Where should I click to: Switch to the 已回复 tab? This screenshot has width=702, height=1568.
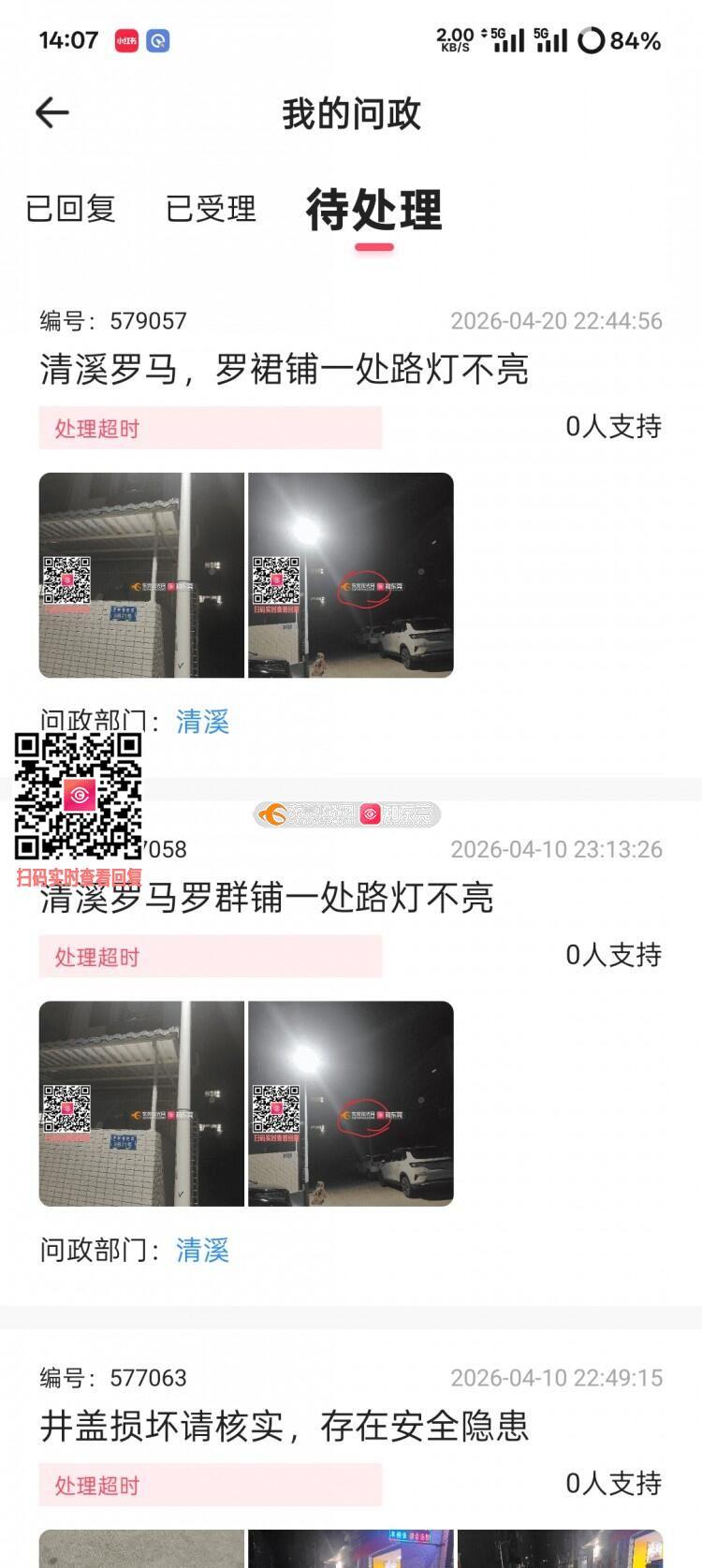click(70, 208)
